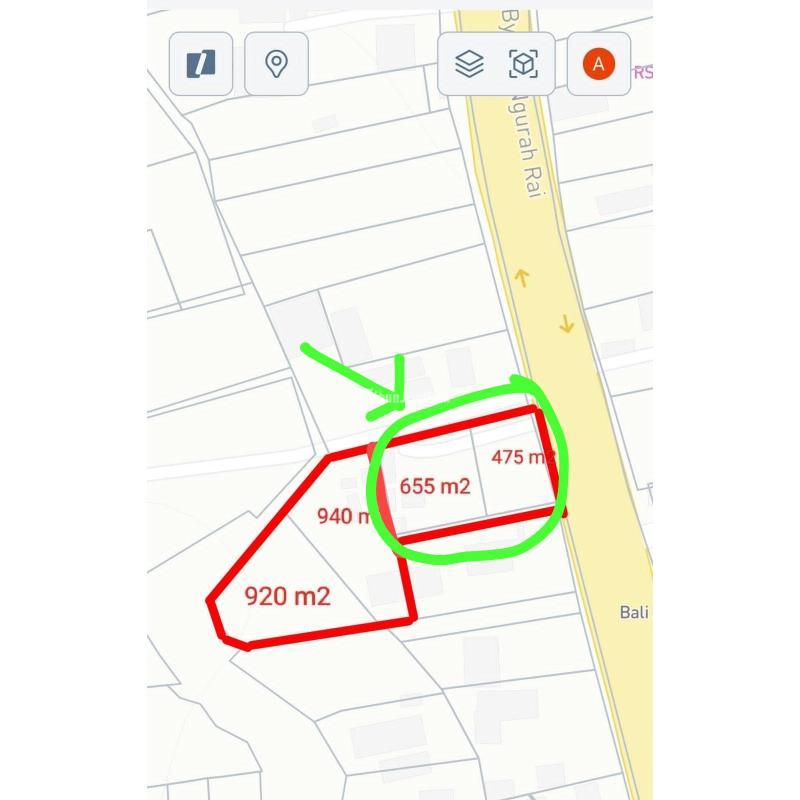This screenshot has width=800, height=800.
Task: Tap the 3D cube view icon
Action: pyautogui.click(x=524, y=64)
